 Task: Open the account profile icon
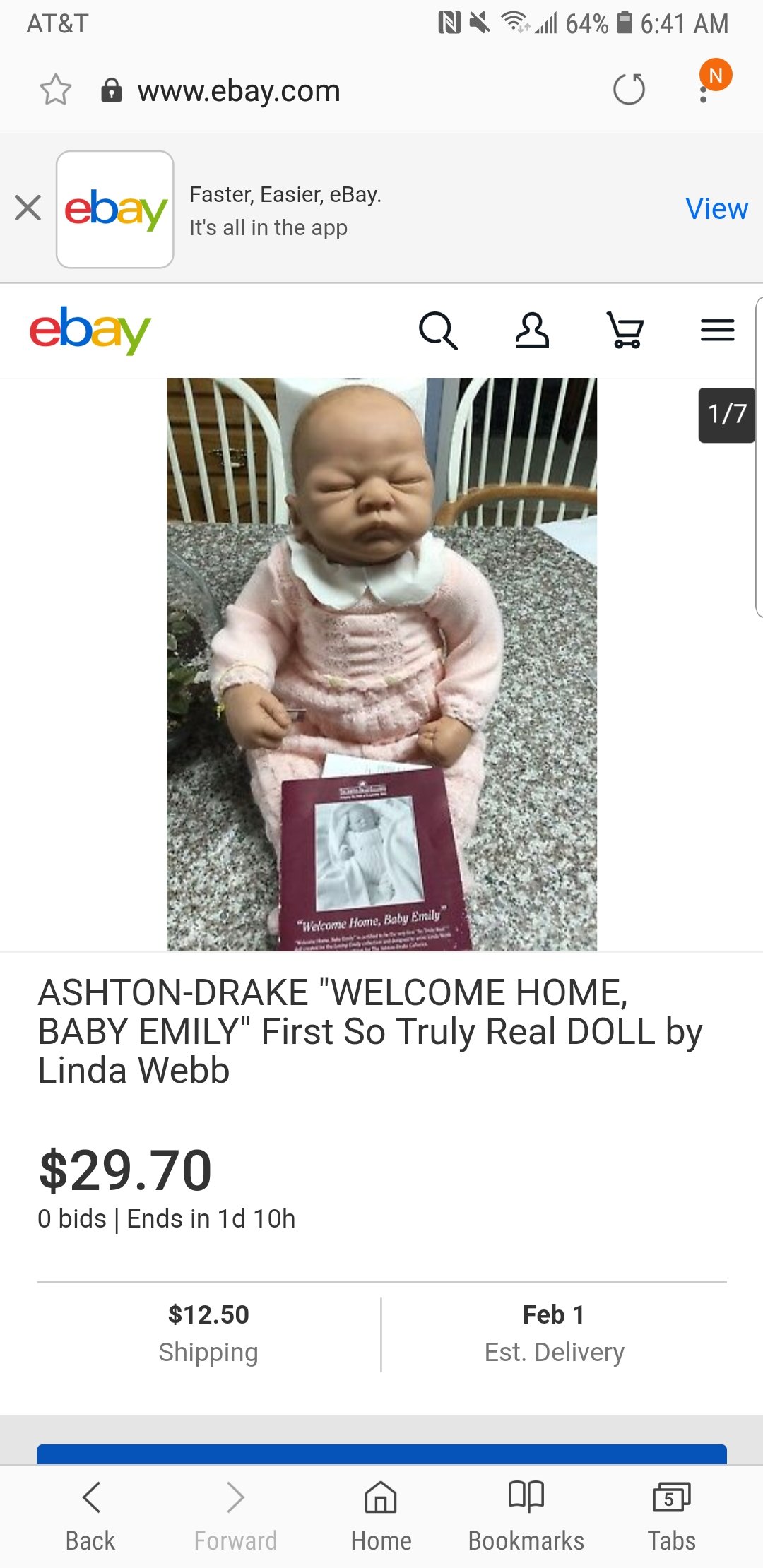point(532,331)
